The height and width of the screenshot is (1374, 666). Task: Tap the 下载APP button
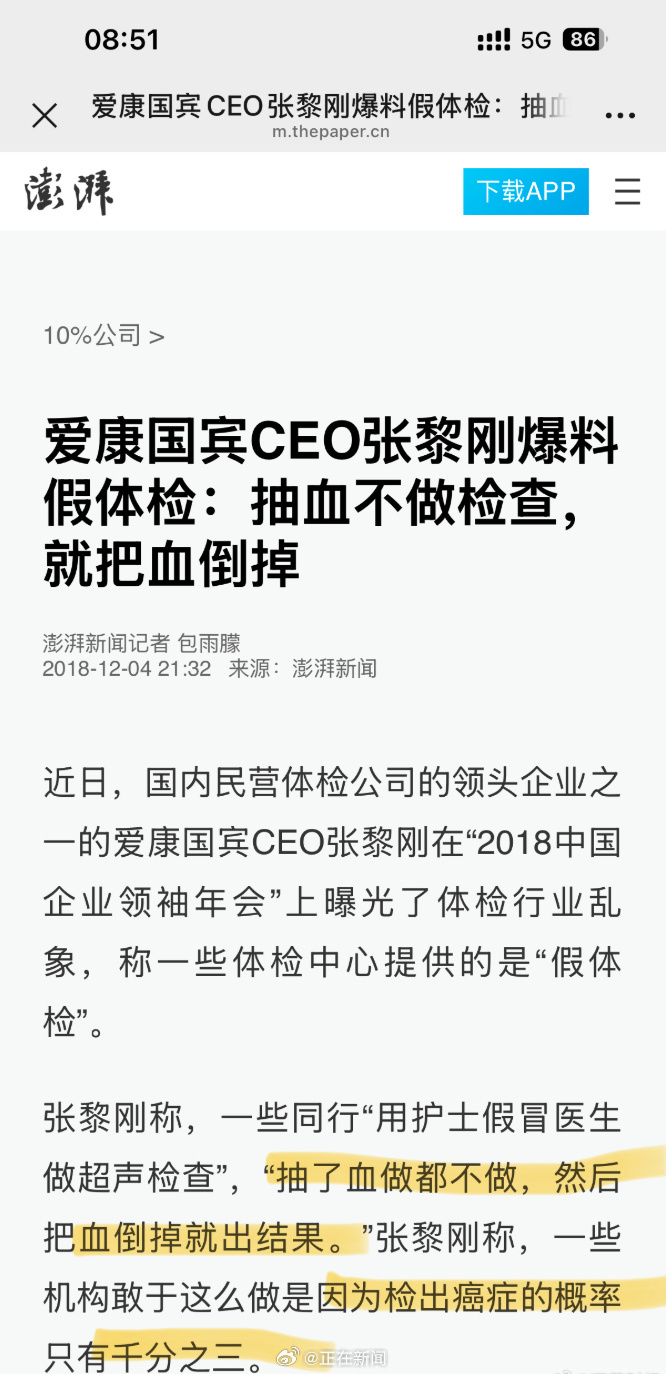525,191
